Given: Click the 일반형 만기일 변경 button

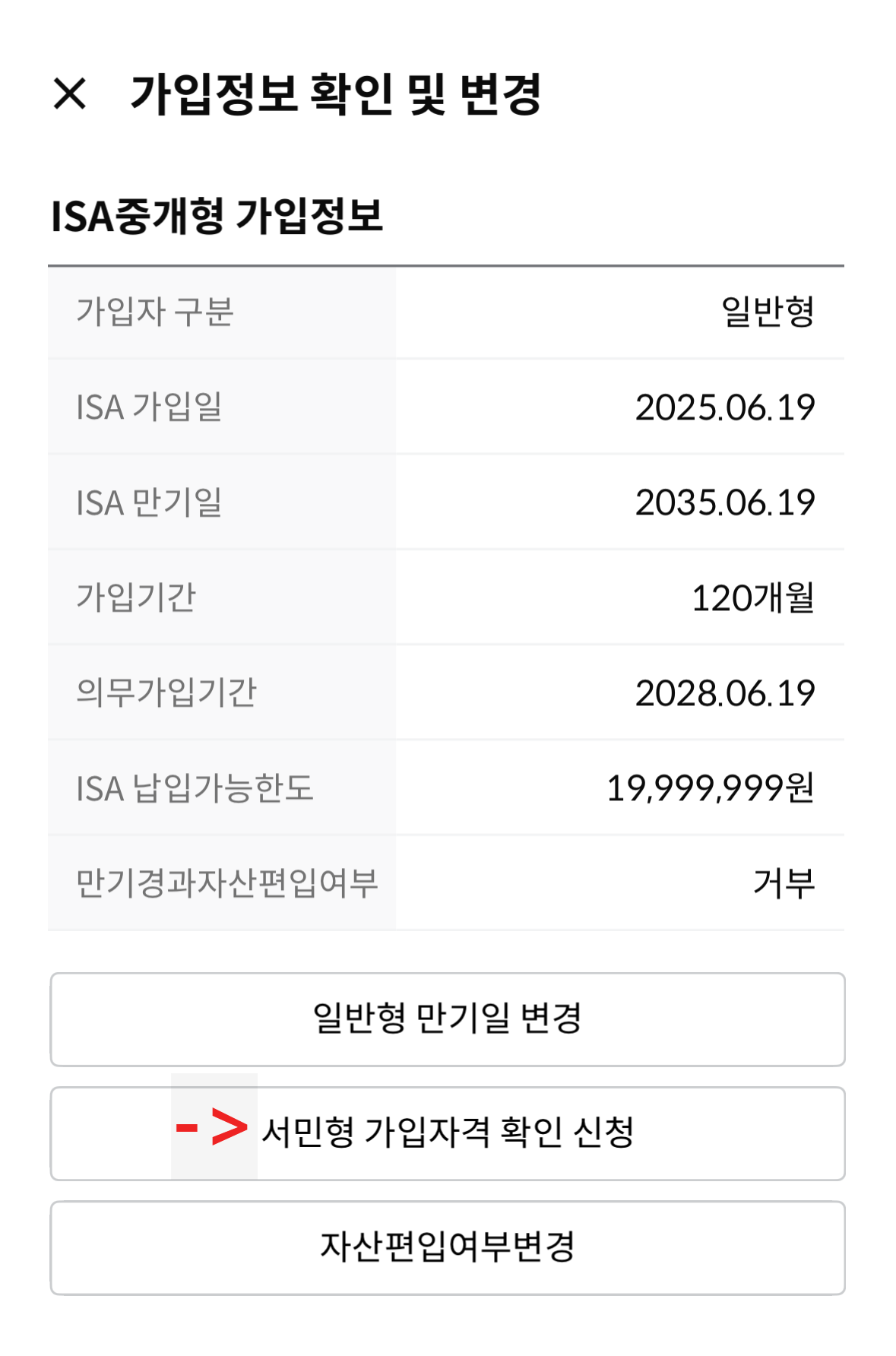Looking at the screenshot, I should coord(448,1019).
